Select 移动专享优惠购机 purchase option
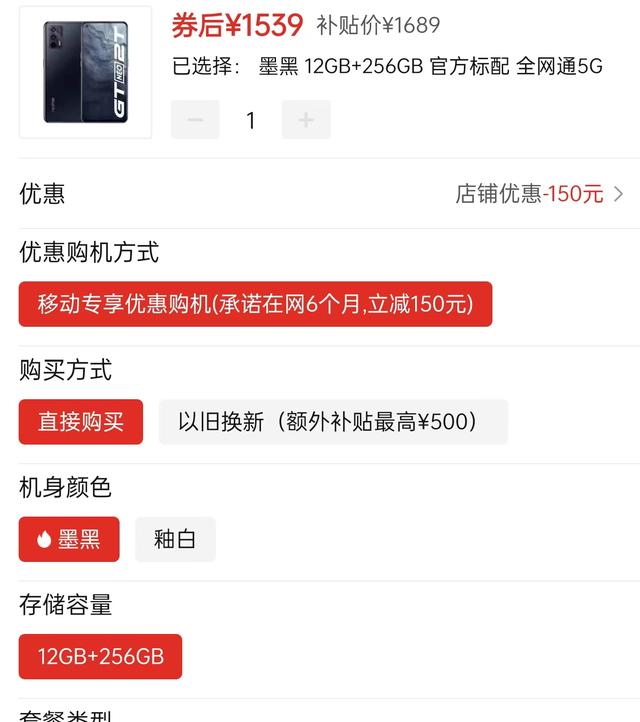The image size is (640, 722). coord(255,304)
